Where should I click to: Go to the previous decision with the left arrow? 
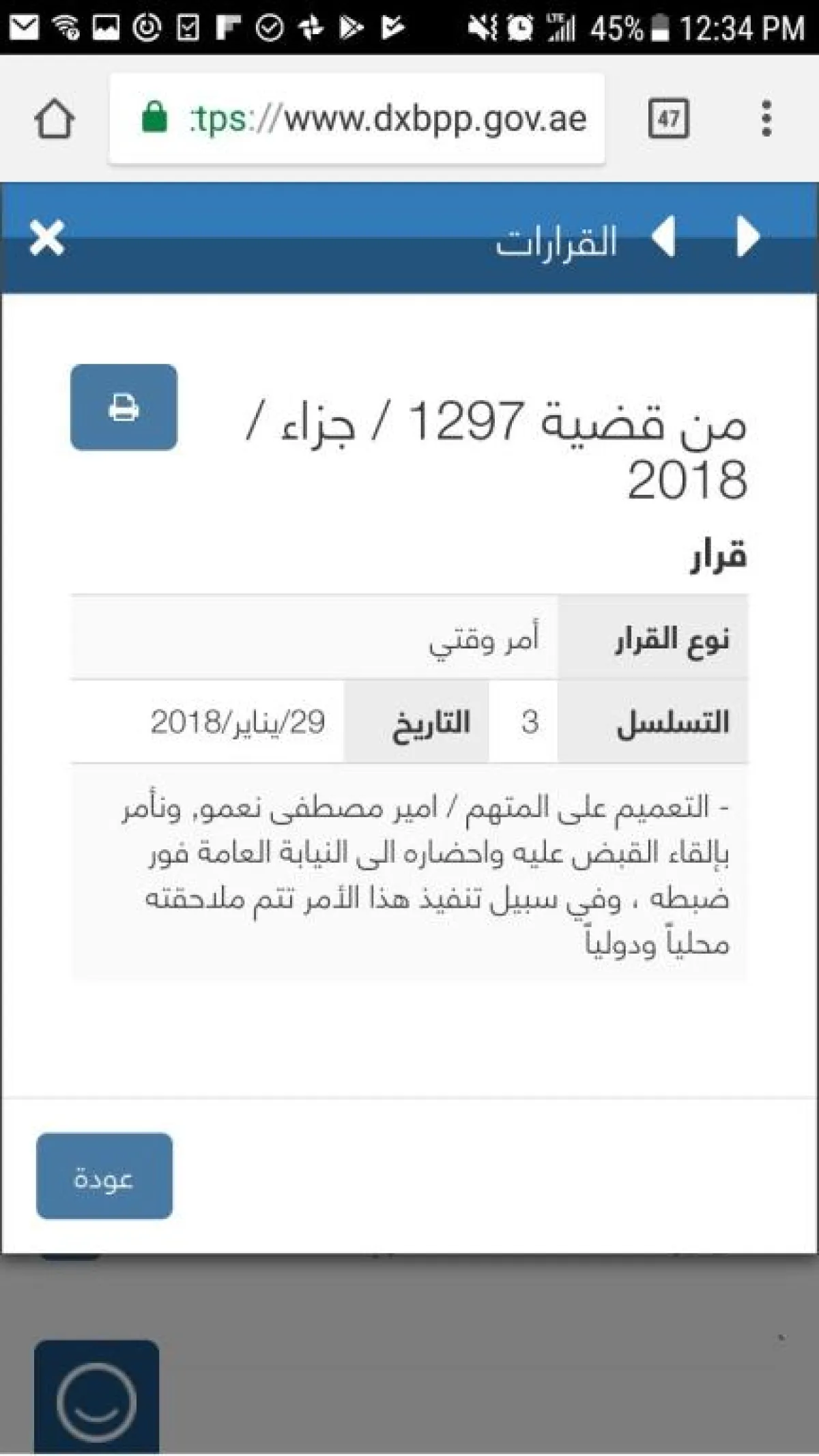click(663, 238)
